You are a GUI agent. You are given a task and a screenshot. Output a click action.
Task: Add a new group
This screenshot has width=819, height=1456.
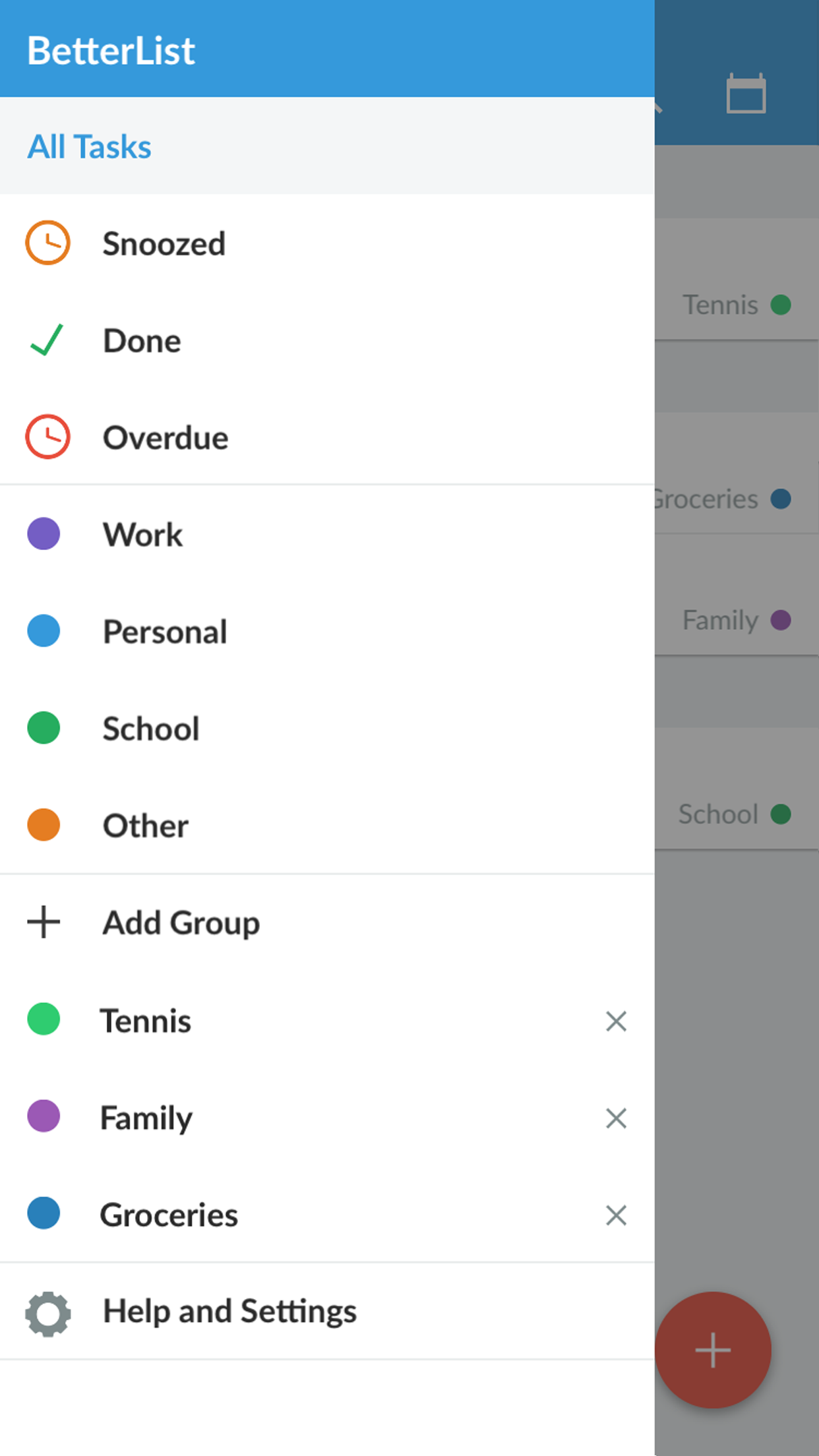coord(181,923)
